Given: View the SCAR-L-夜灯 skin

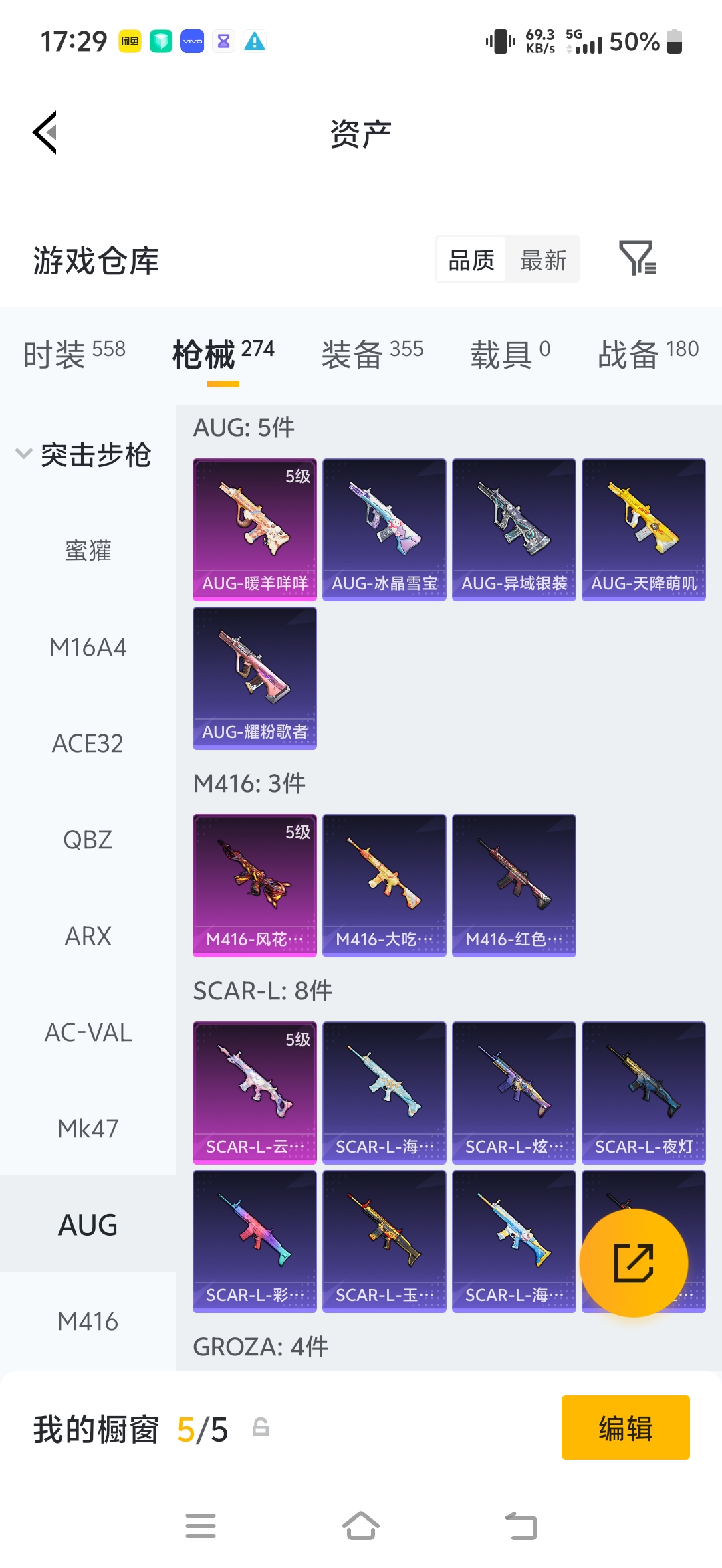Looking at the screenshot, I should click(x=644, y=1093).
